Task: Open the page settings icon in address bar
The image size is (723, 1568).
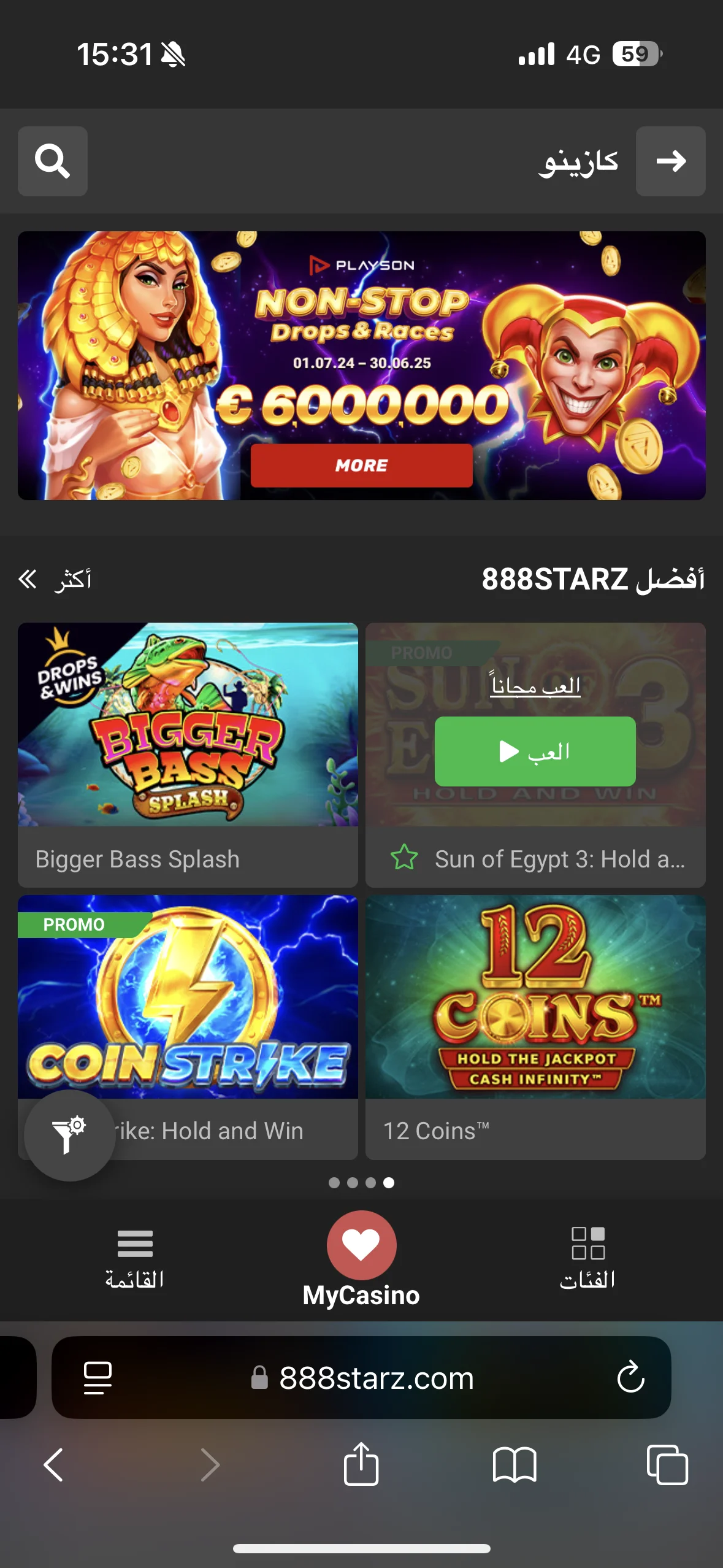Action: click(x=98, y=1377)
